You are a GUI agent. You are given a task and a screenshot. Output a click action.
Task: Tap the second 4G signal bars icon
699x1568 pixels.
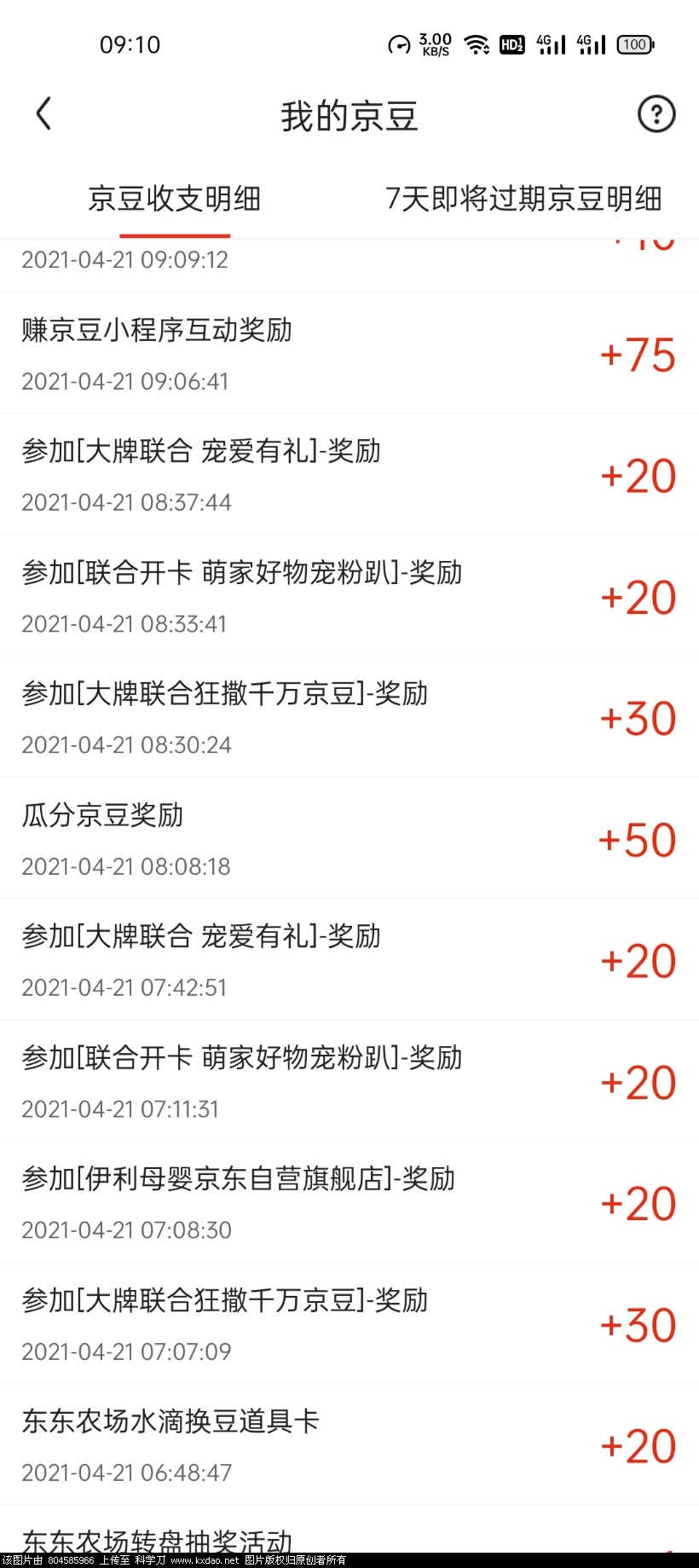click(x=592, y=44)
